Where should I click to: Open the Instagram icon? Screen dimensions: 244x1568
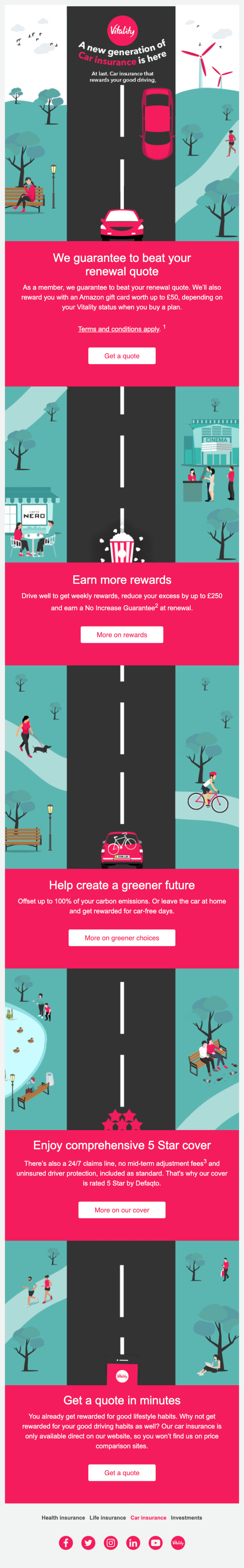111,1543
